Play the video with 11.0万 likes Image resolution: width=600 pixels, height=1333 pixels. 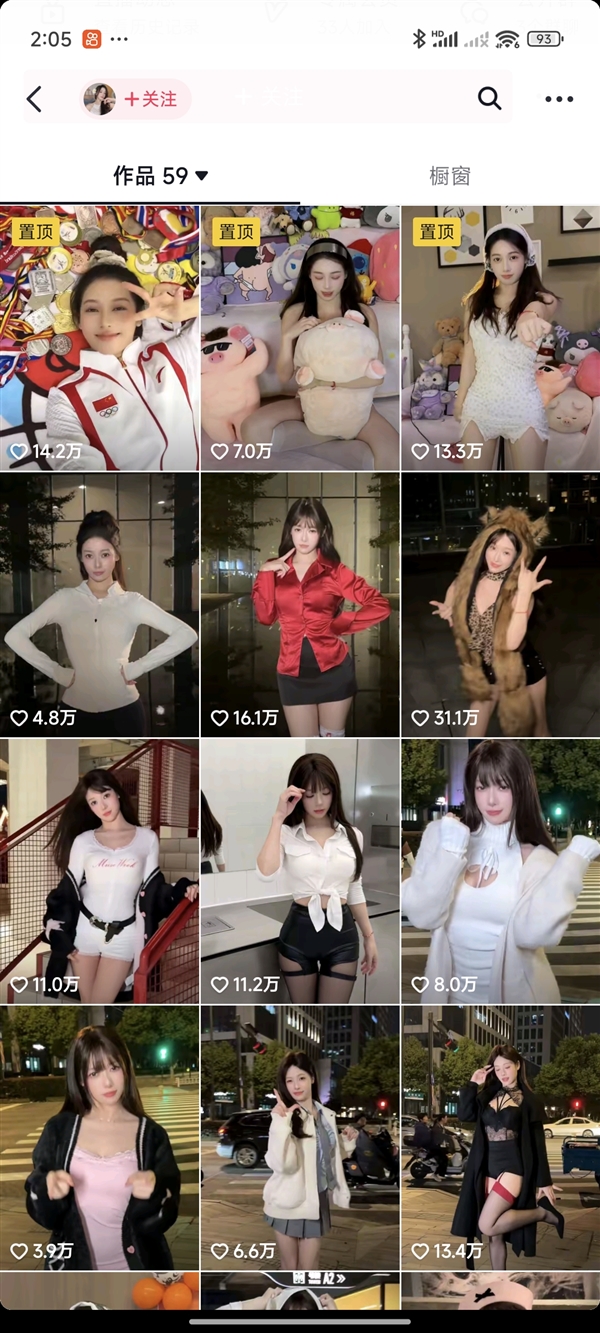point(99,872)
